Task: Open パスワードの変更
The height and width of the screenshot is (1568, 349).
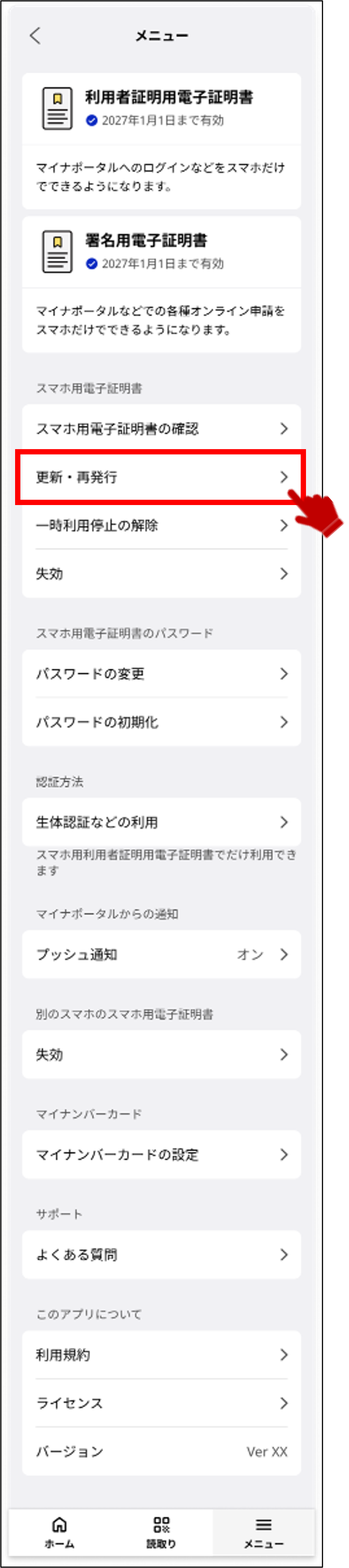Action: click(x=161, y=673)
